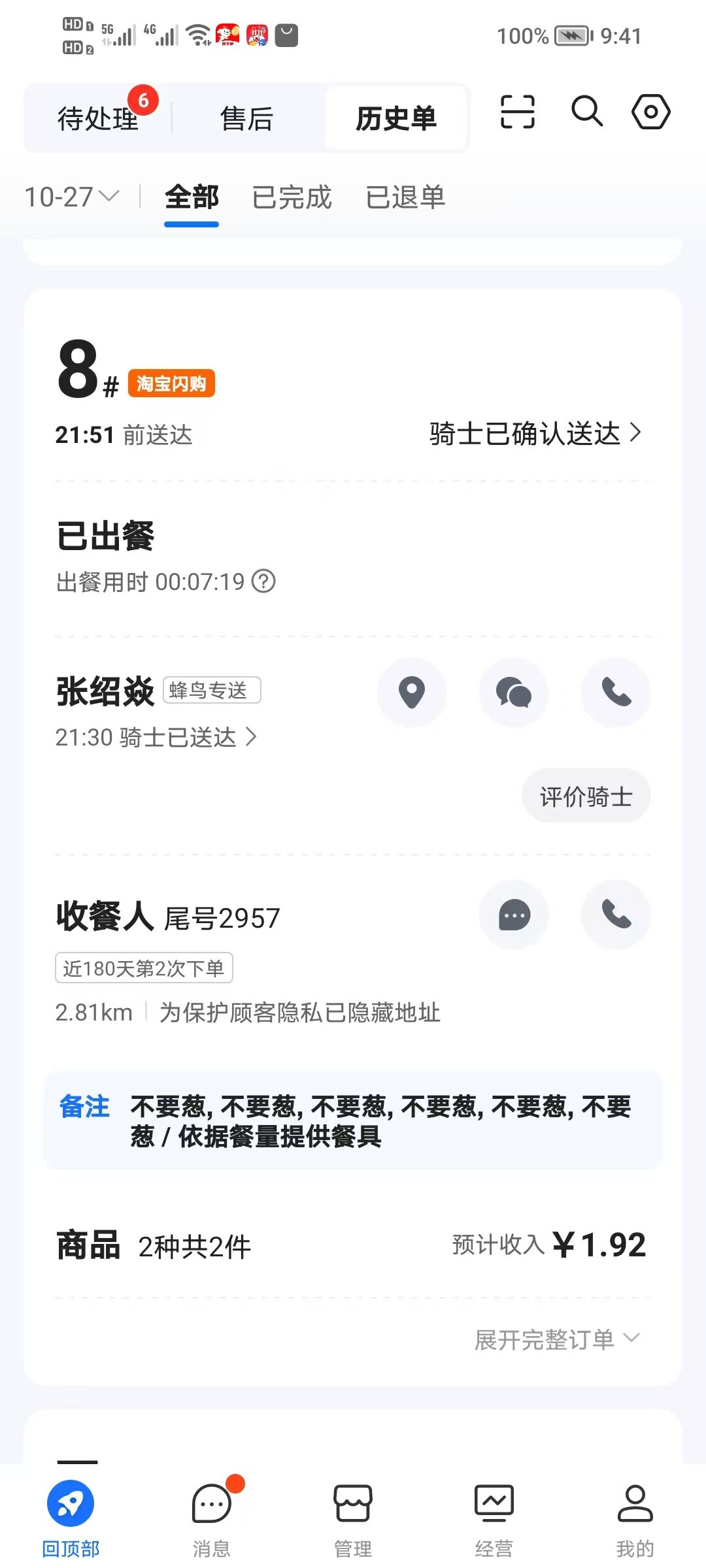Filter history by 已退单
This screenshot has height=1568, width=706.
pos(405,197)
